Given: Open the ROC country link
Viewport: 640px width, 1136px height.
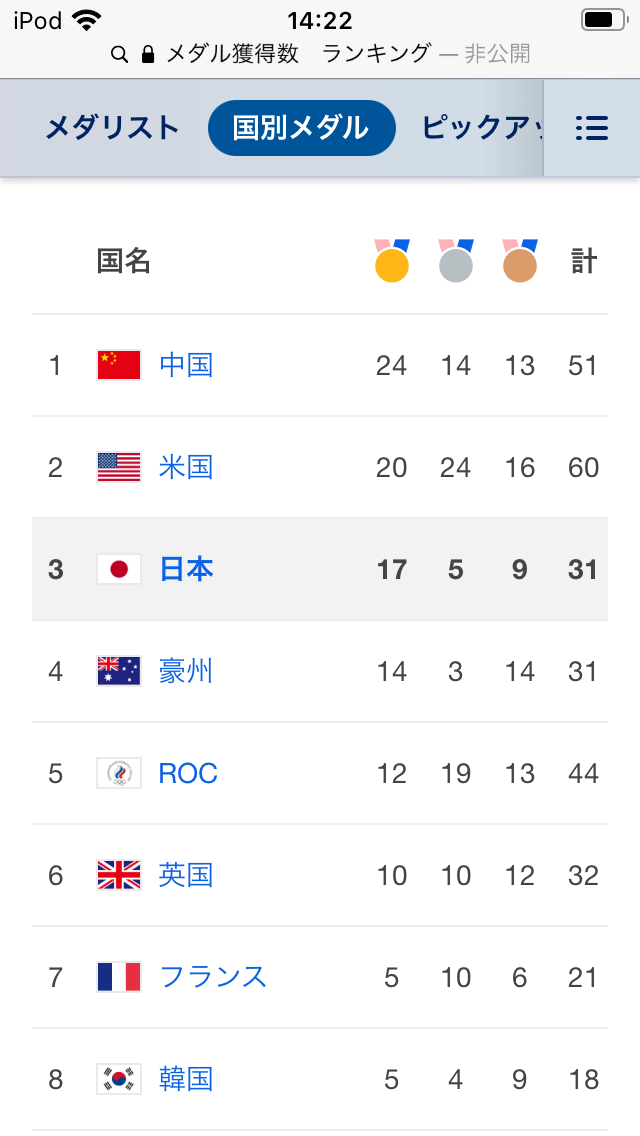Looking at the screenshot, I should (x=188, y=773).
